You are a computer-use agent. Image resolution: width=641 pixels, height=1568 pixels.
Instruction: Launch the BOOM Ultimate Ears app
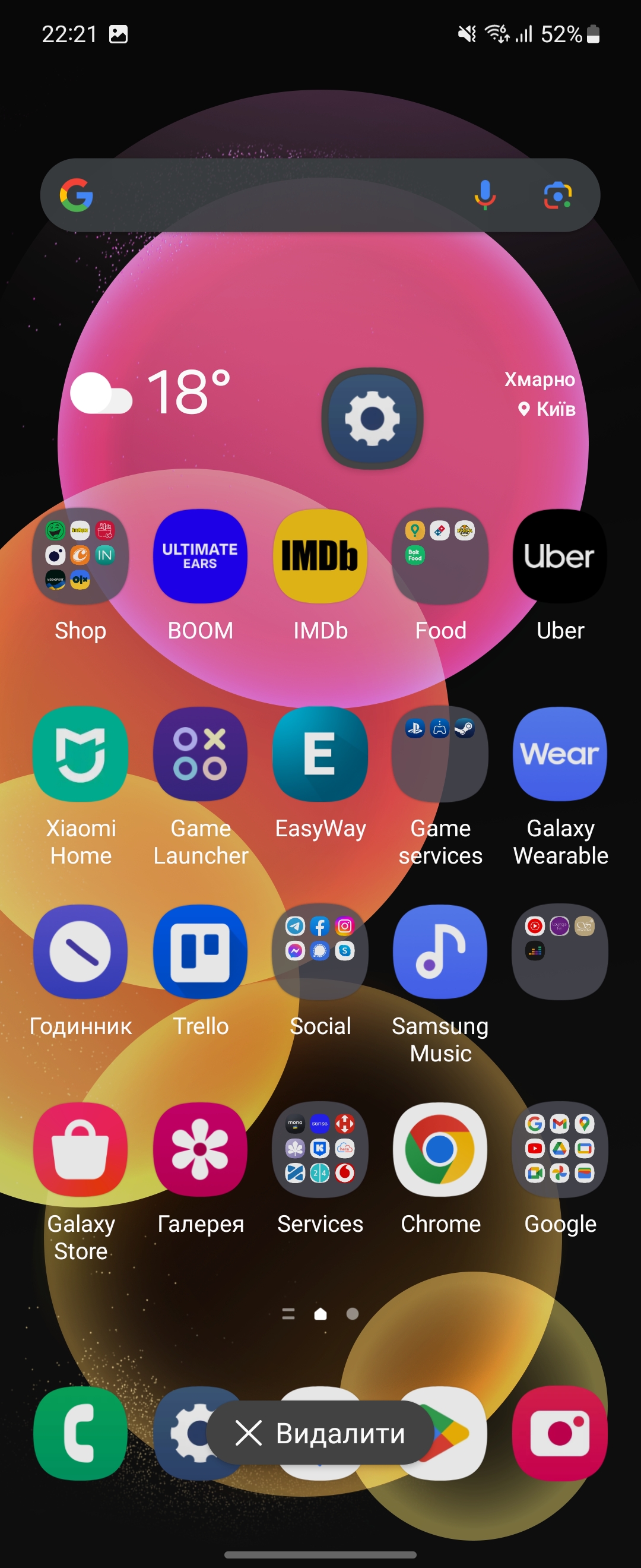pos(200,557)
